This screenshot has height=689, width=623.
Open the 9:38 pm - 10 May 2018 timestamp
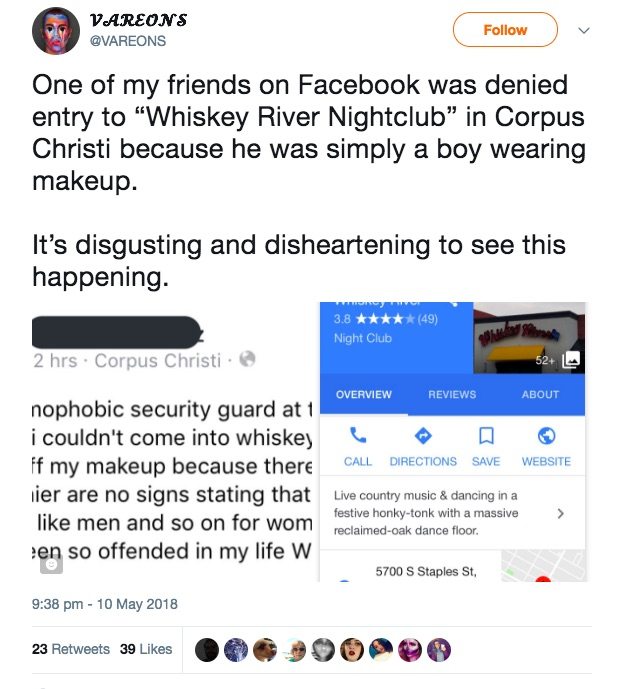coord(105,604)
